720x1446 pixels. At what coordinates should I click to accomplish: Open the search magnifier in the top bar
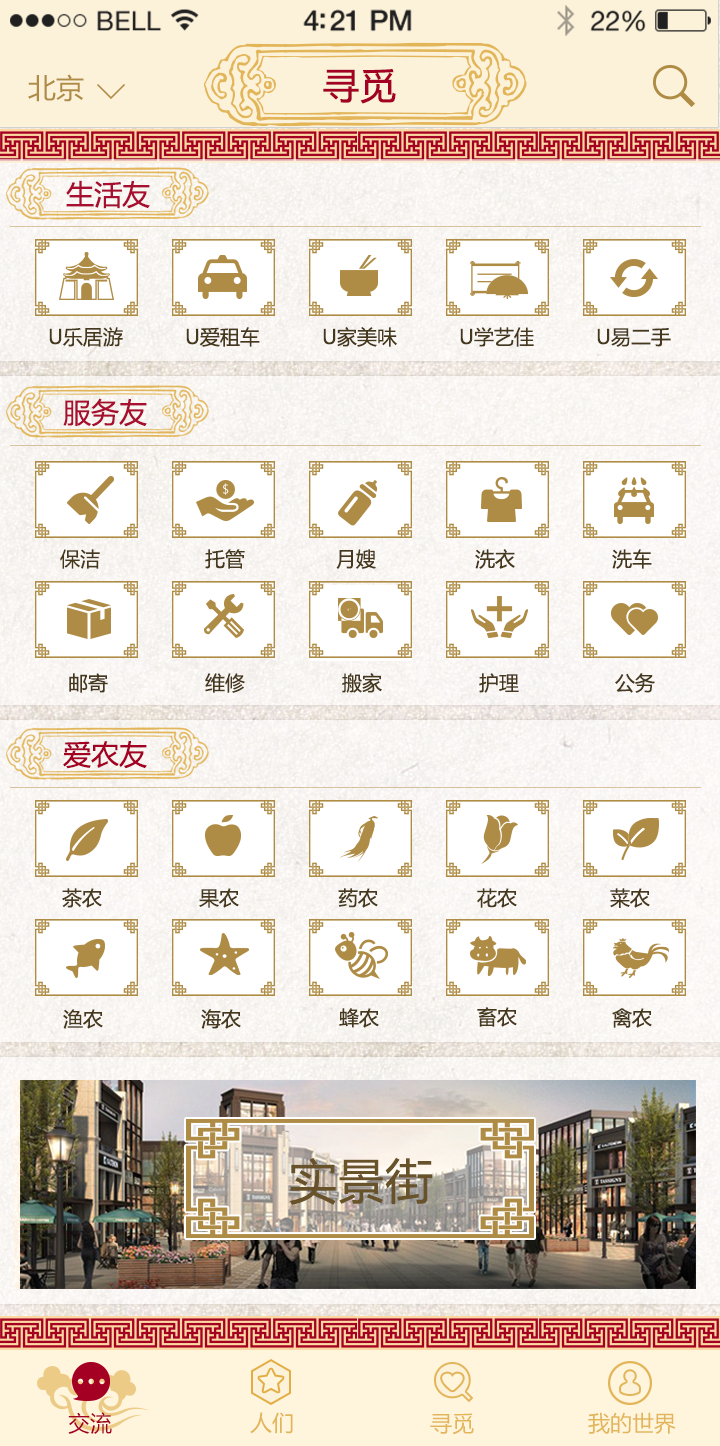coord(673,85)
